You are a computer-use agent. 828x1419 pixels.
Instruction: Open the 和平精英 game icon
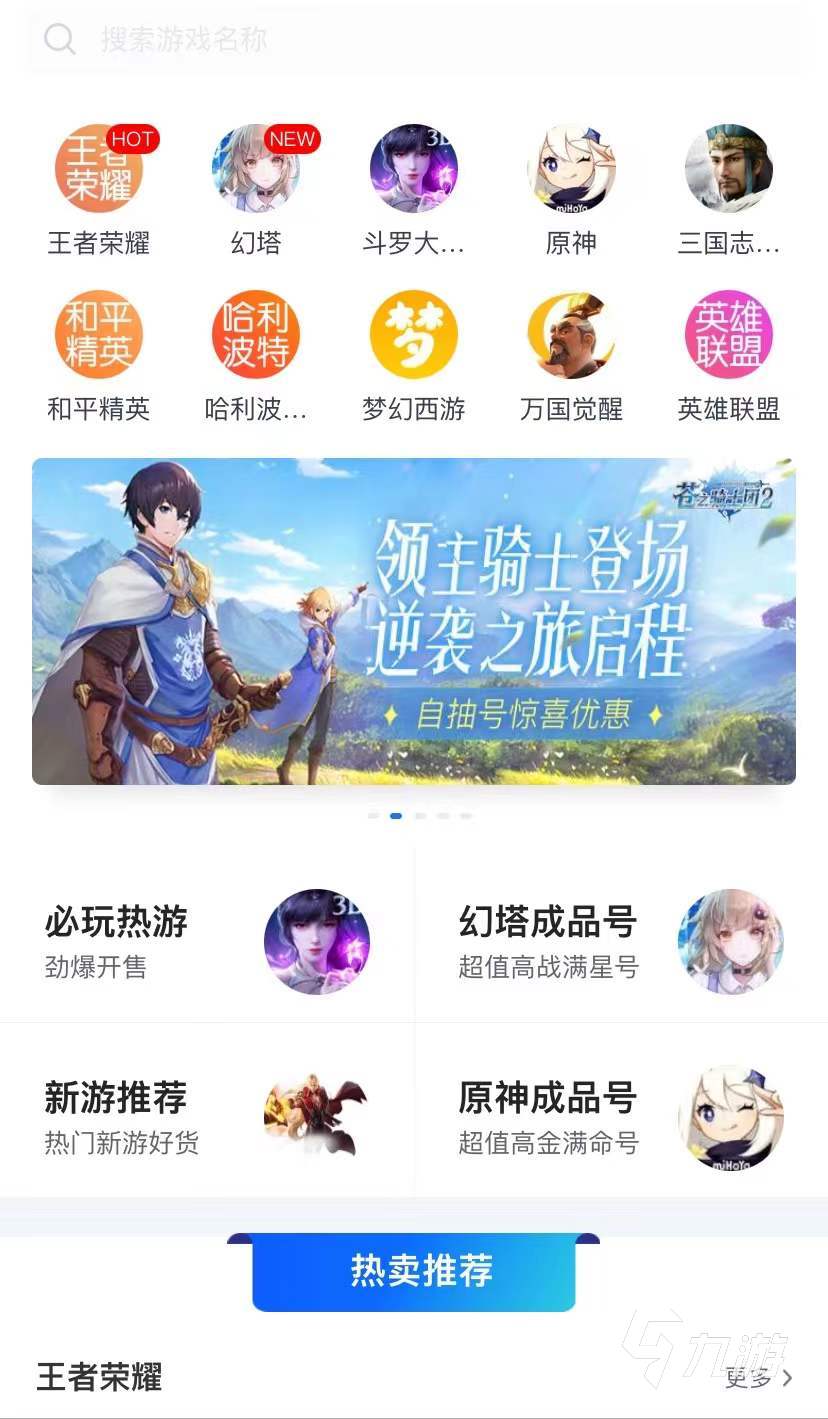(99, 334)
